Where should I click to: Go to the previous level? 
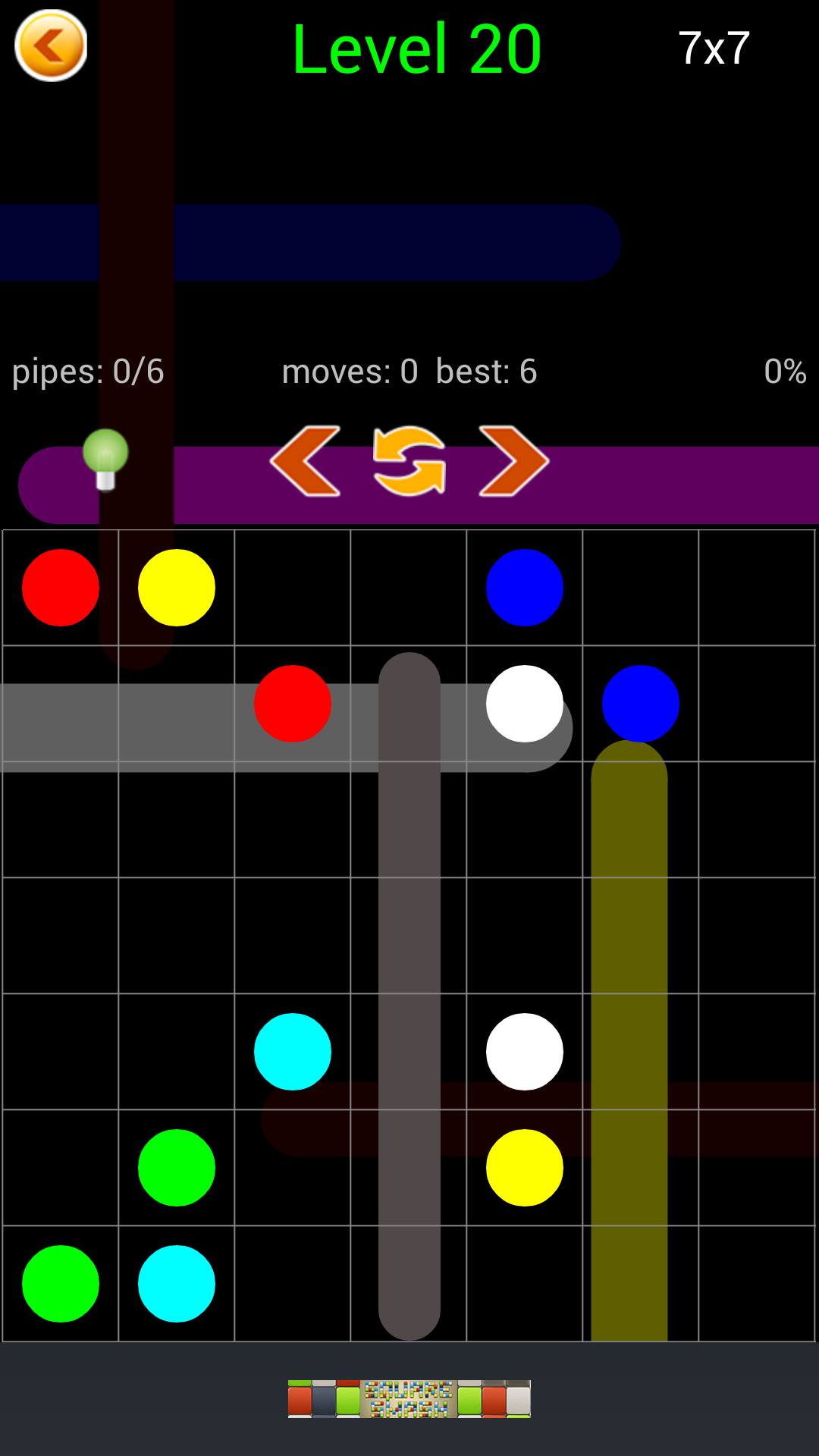(305, 461)
